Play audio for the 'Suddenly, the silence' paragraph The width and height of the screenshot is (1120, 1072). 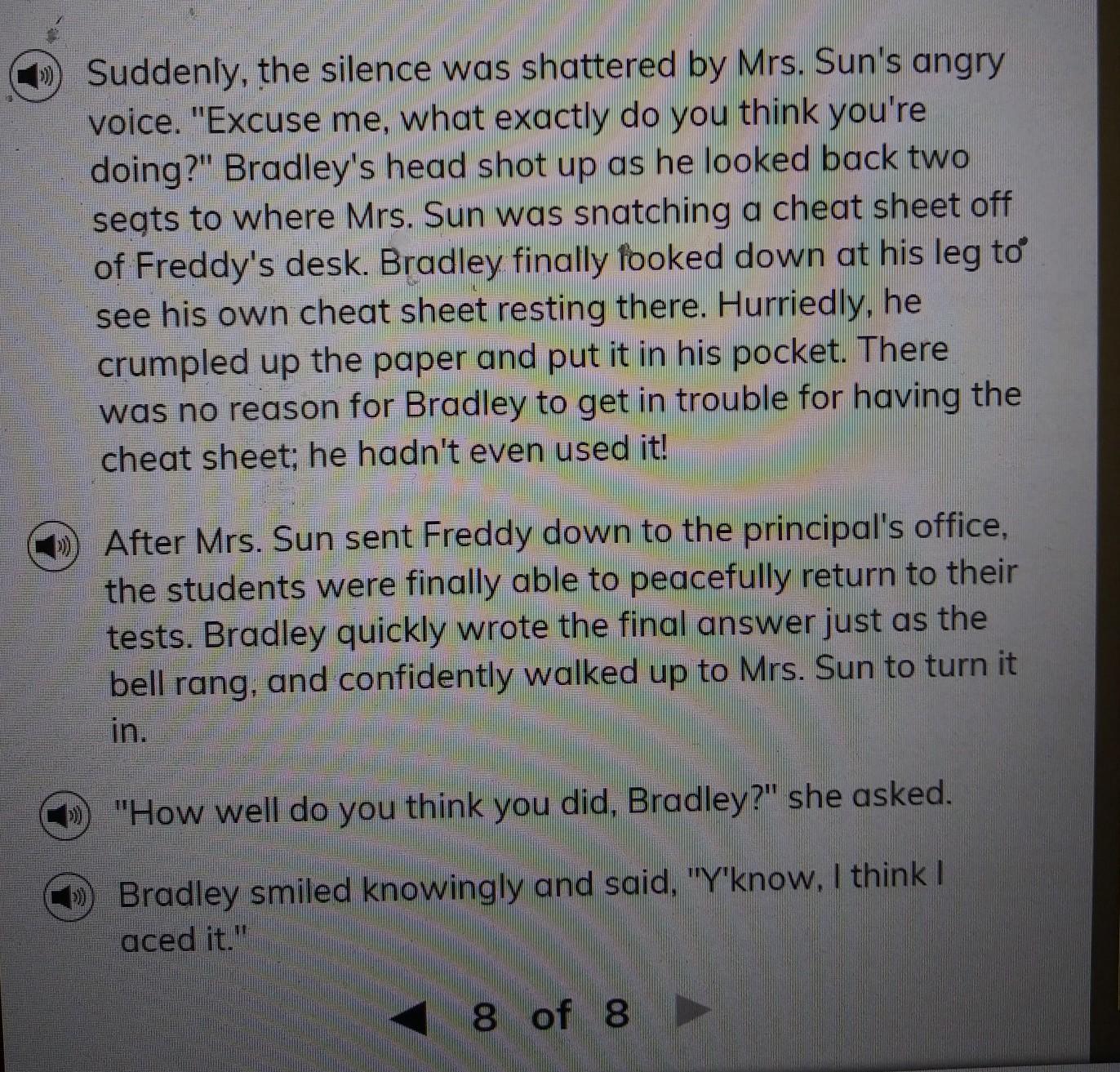click(37, 78)
